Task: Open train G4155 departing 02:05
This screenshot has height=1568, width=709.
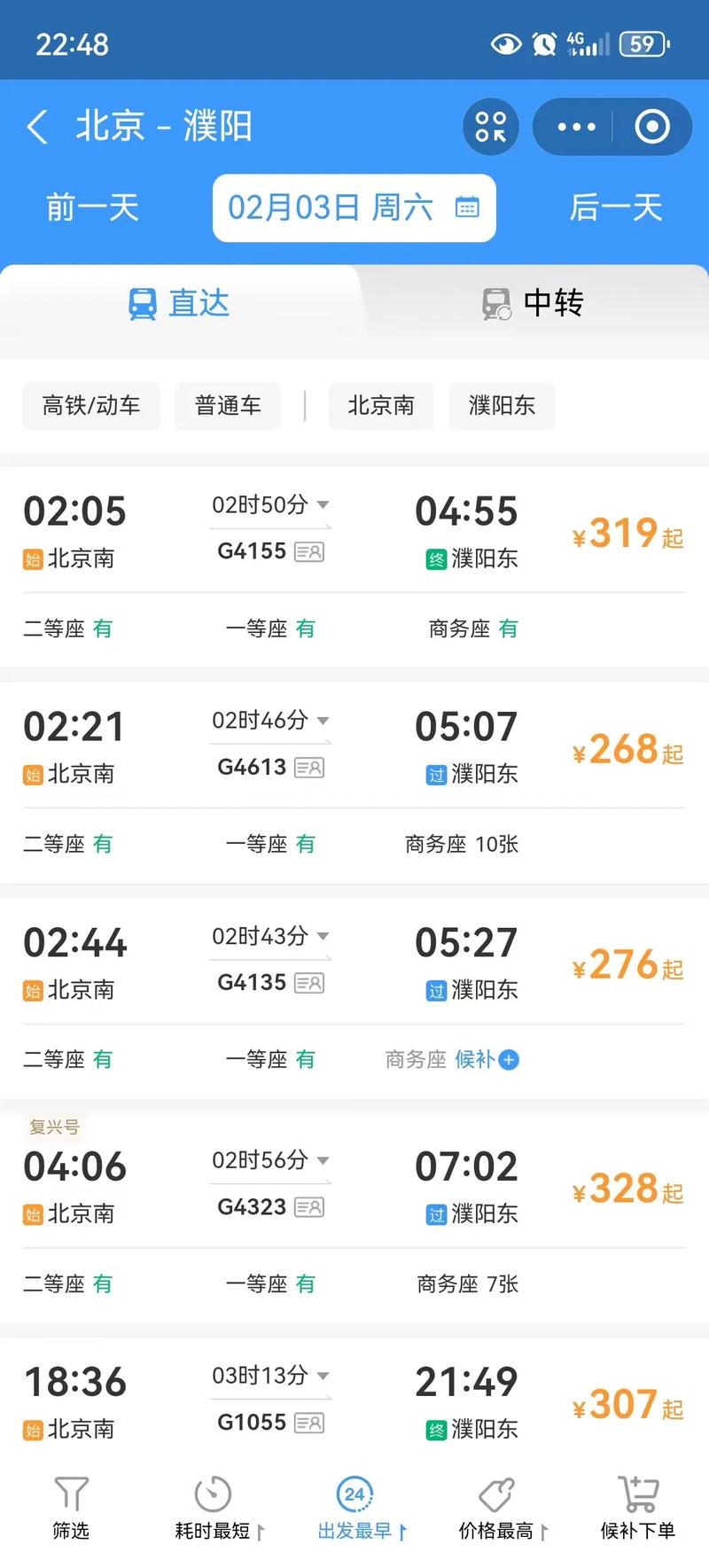Action: click(x=354, y=532)
